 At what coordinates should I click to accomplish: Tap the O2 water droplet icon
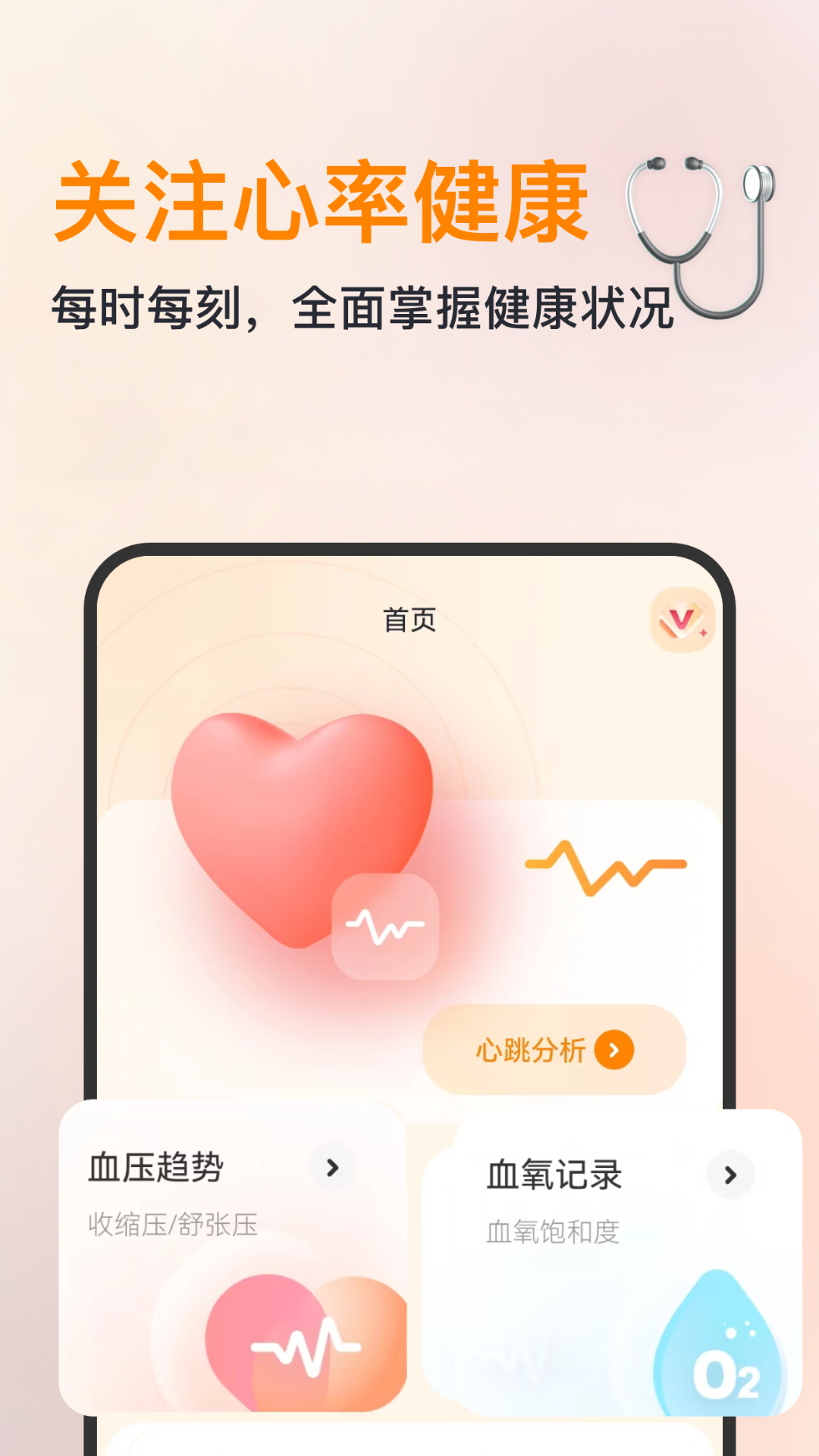pyautogui.click(x=724, y=1365)
